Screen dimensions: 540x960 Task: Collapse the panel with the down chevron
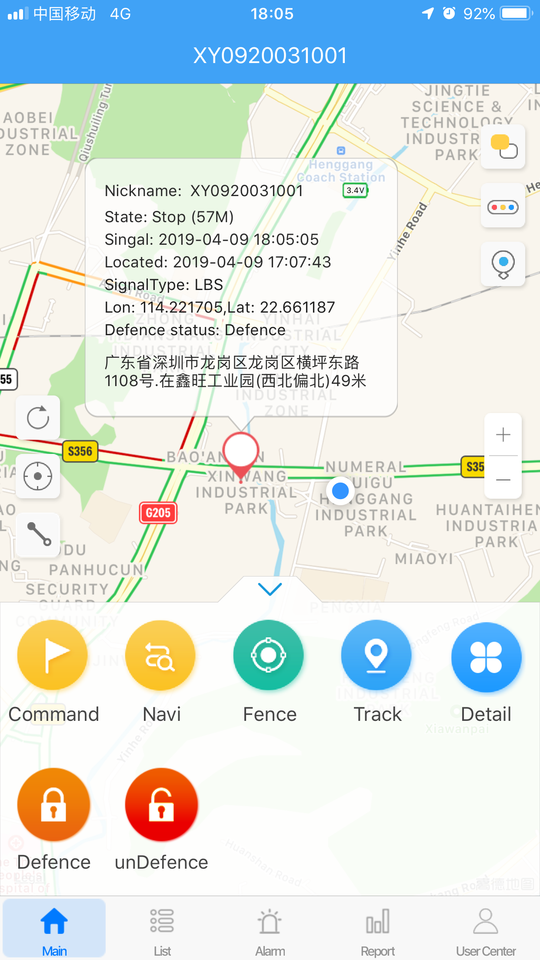coord(270,589)
